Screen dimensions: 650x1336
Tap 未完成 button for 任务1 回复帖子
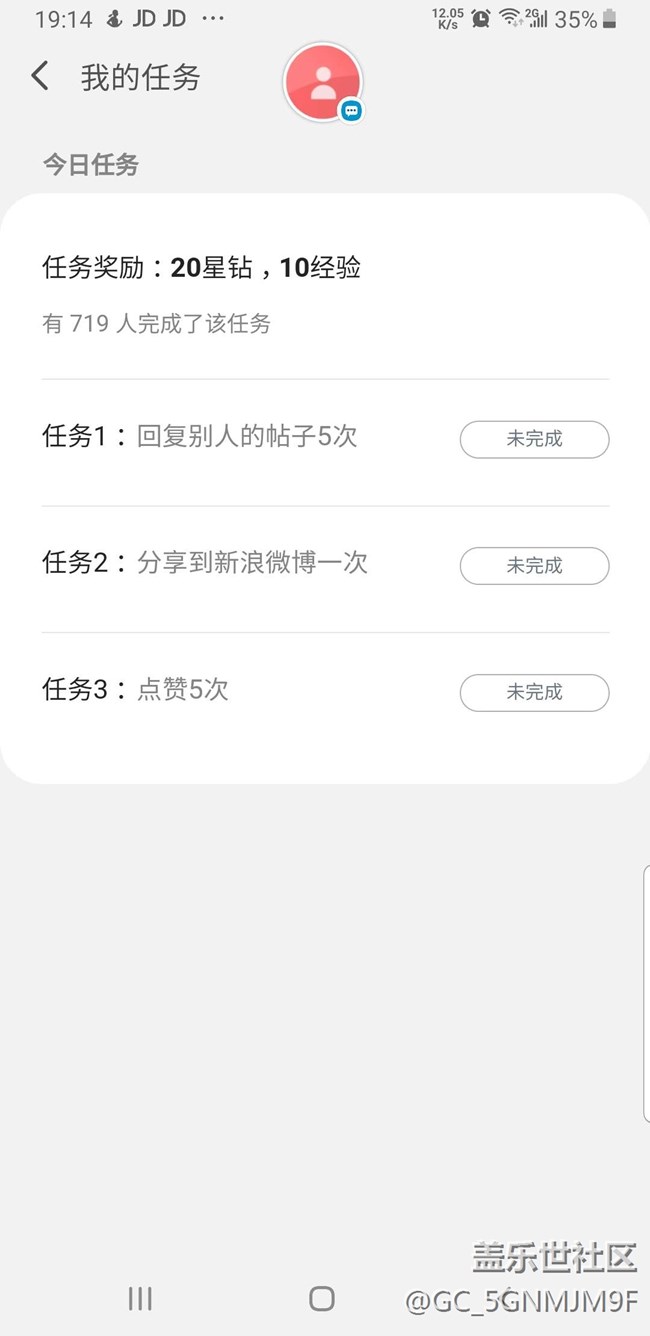pyautogui.click(x=534, y=439)
